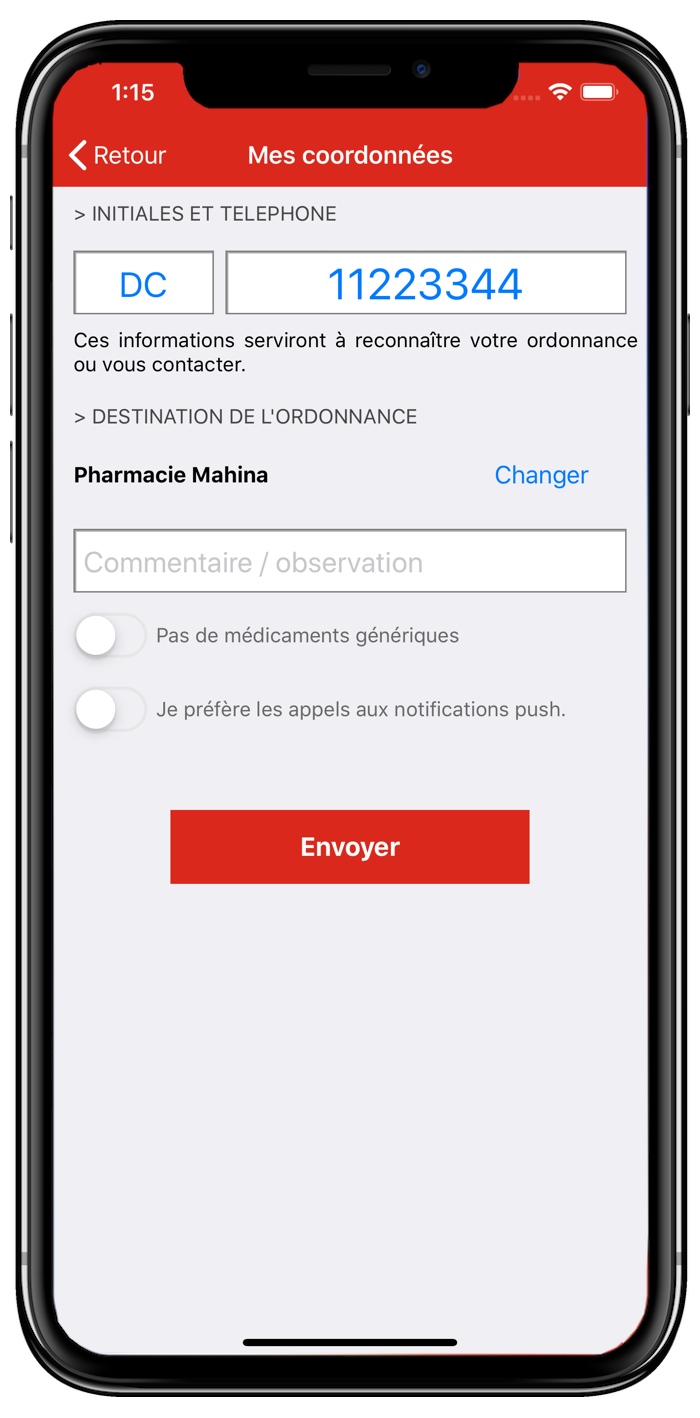Enable Pas de médicaments génériques switch
Screen dimensions: 700x1418
[110, 636]
